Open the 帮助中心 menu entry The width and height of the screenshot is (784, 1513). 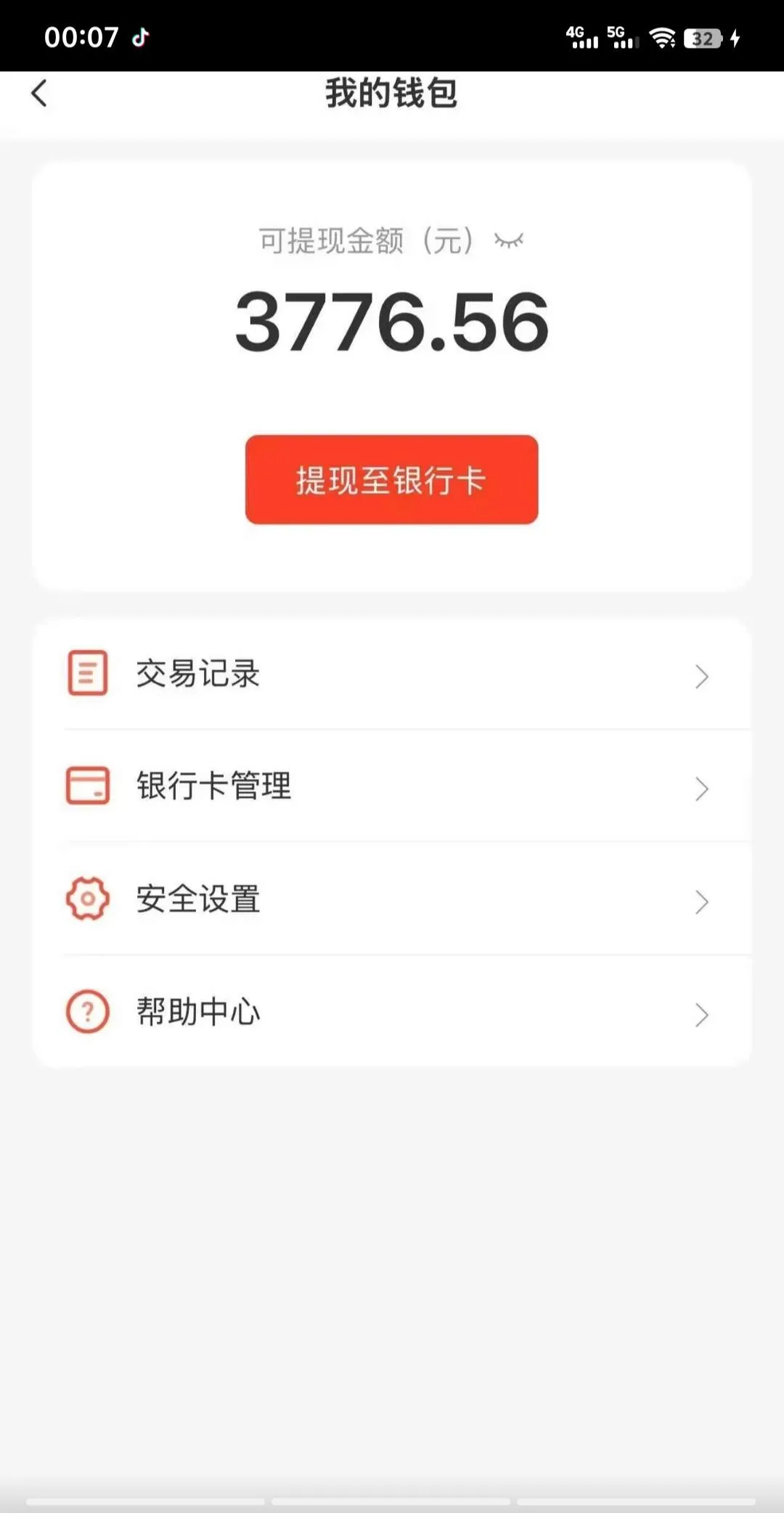click(x=199, y=1011)
